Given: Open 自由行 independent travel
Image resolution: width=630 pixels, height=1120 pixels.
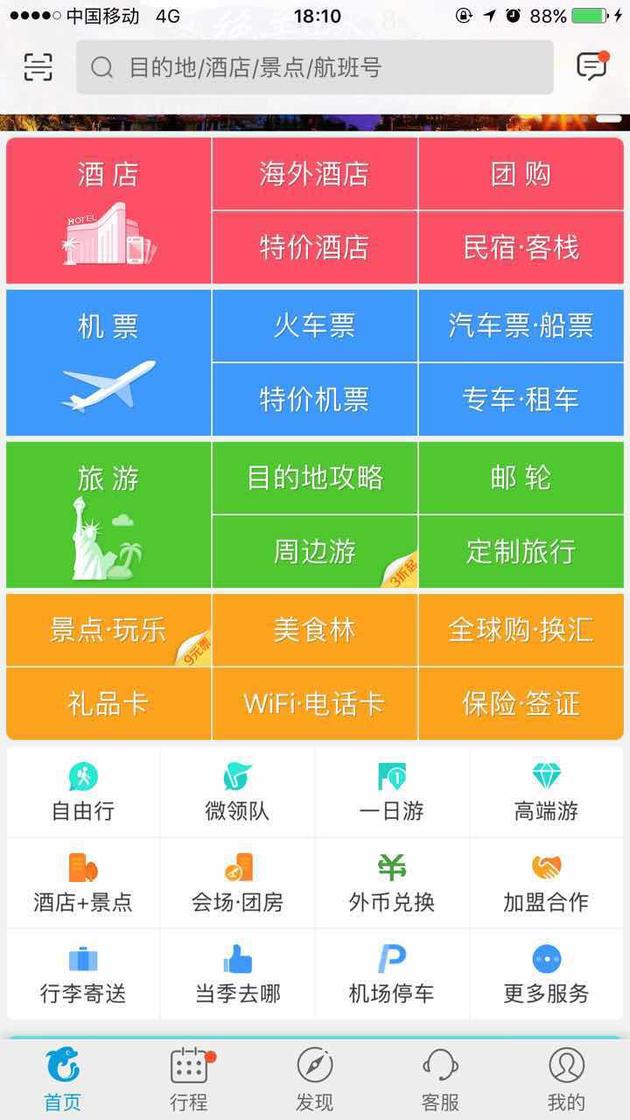Looking at the screenshot, I should [x=83, y=792].
